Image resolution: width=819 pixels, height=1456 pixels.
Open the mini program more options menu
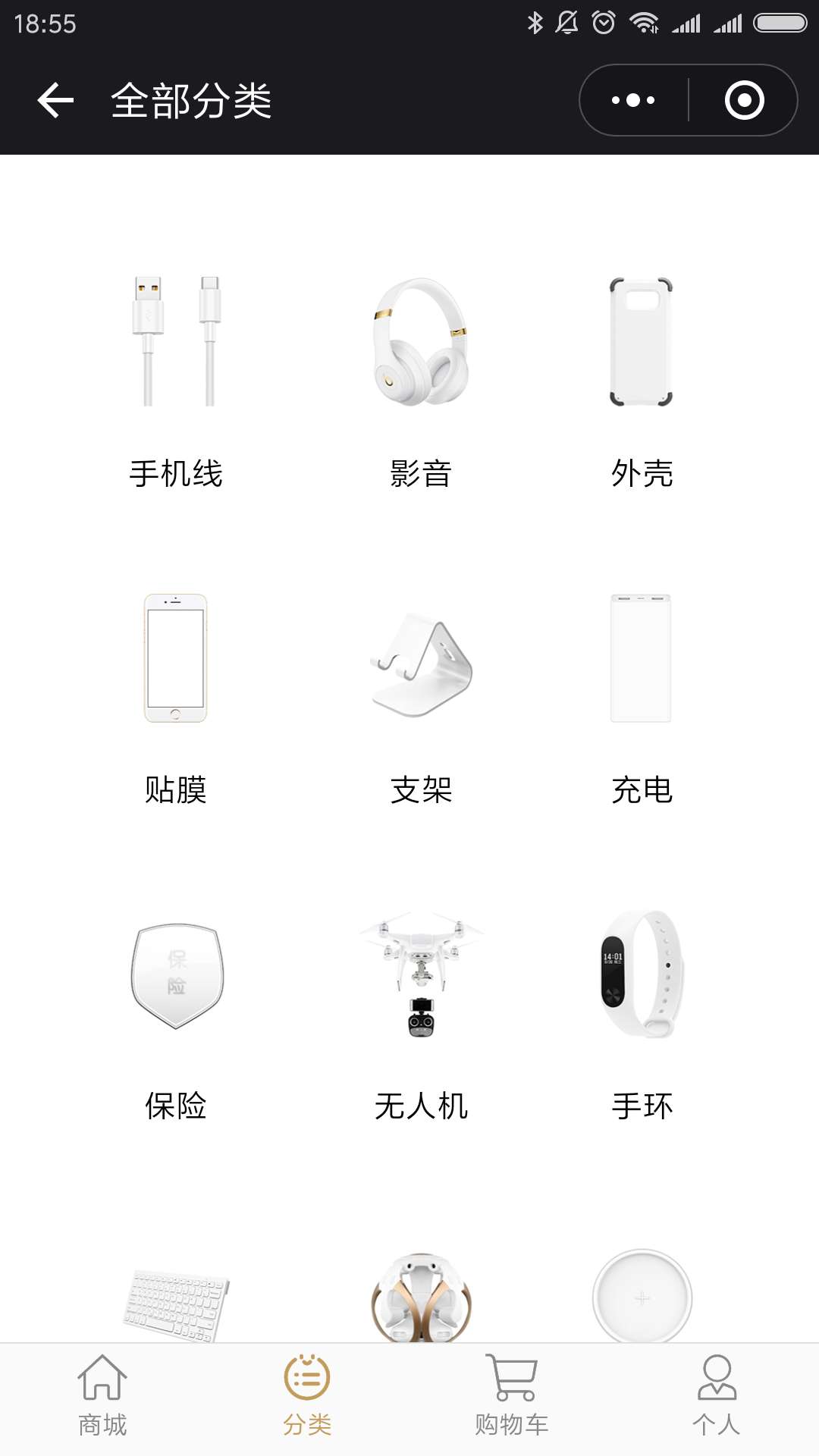click(633, 100)
